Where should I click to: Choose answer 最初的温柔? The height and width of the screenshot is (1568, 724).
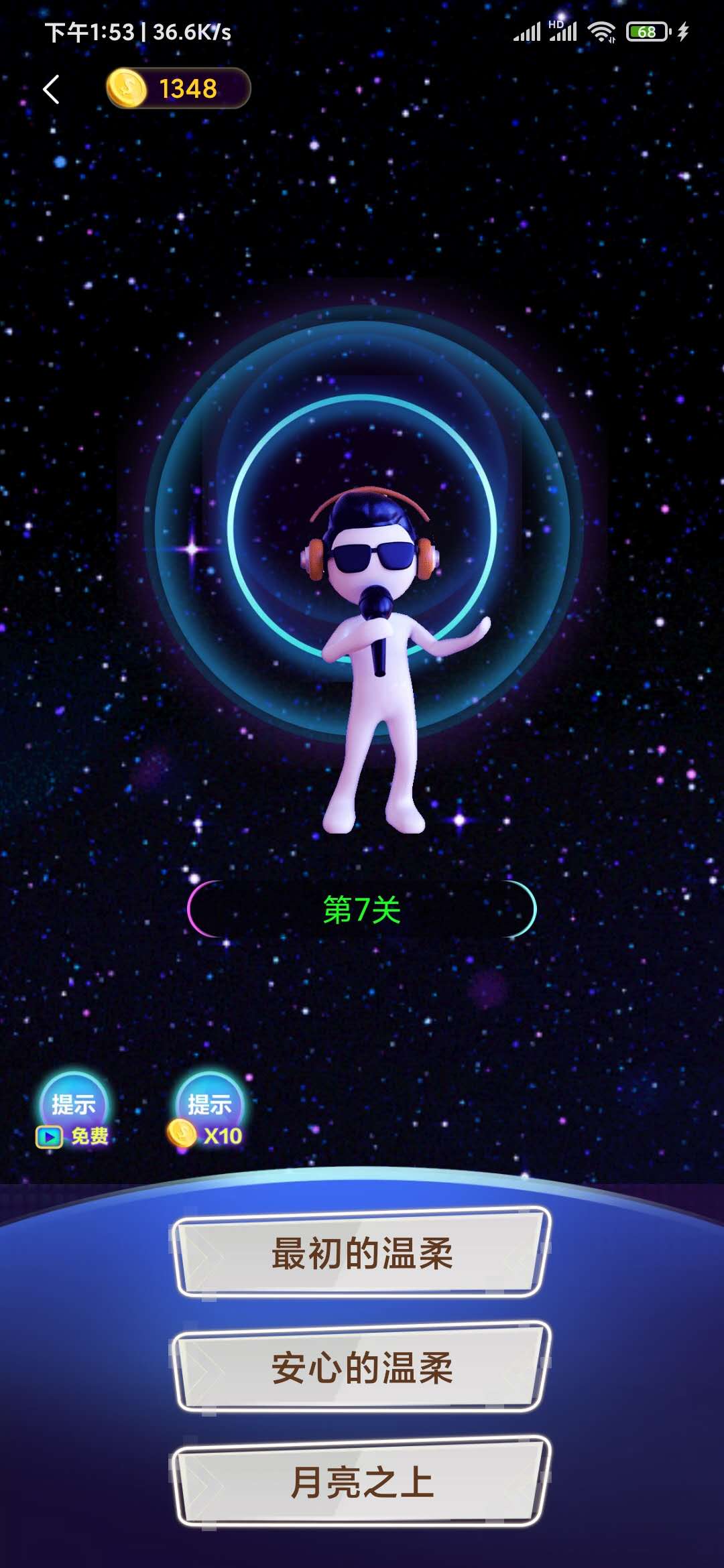[x=362, y=1253]
